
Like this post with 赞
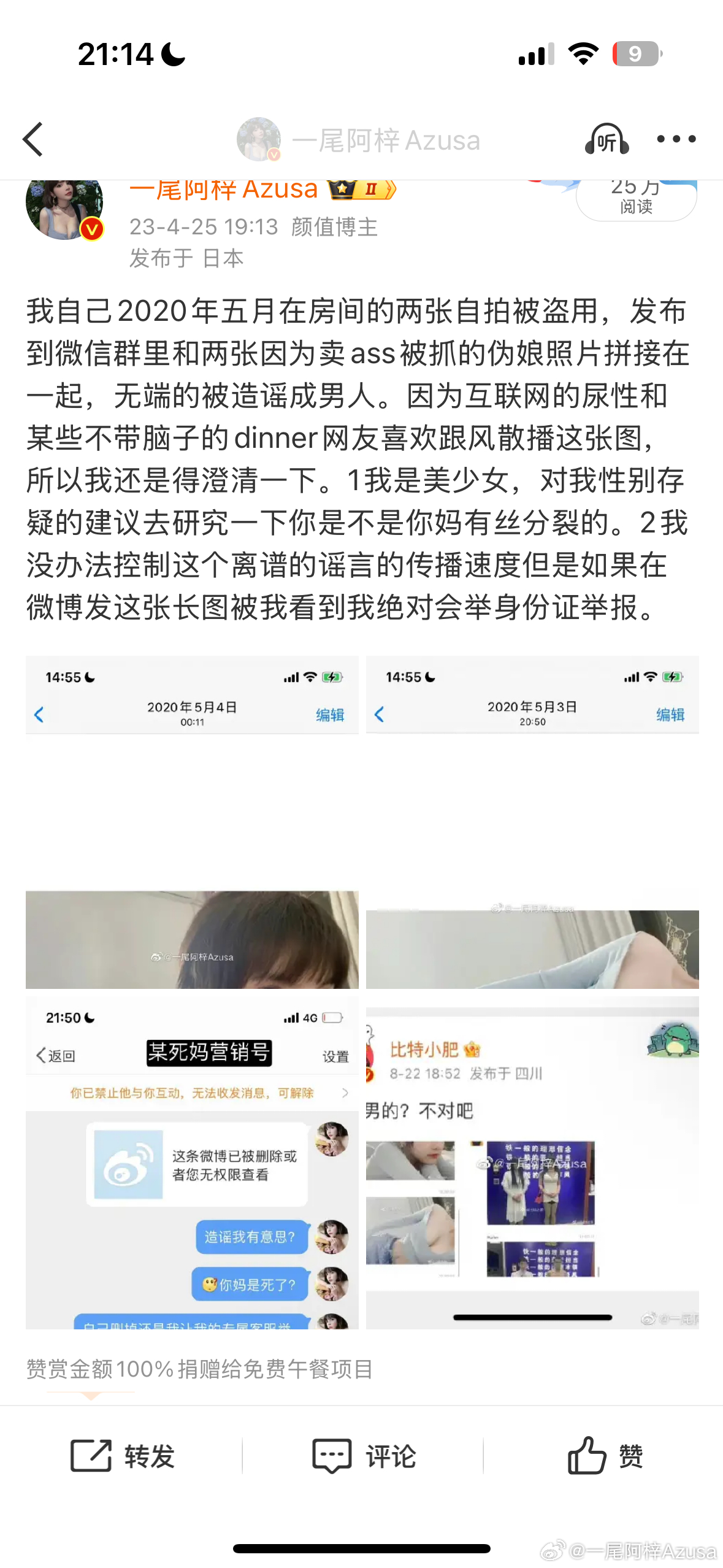[x=605, y=1455]
